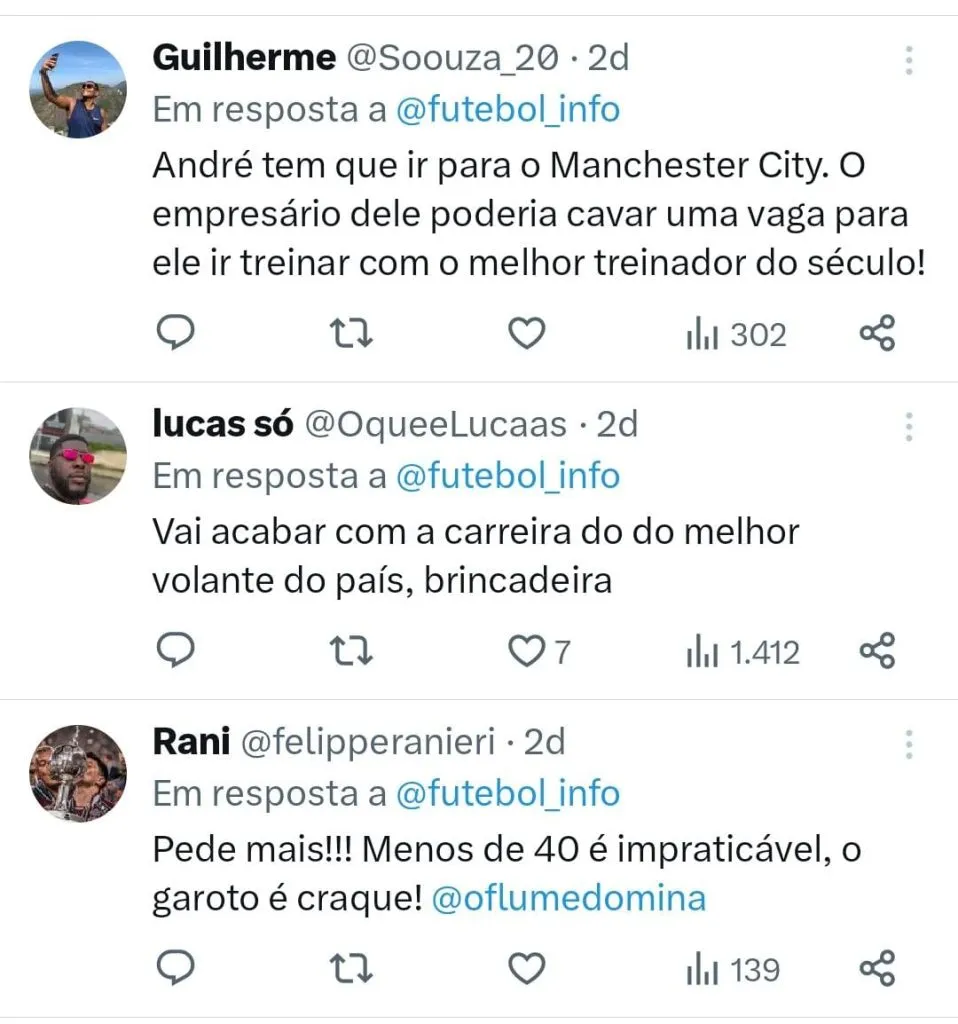
Task: Retweet Rani's tweet
Action: 351,969
